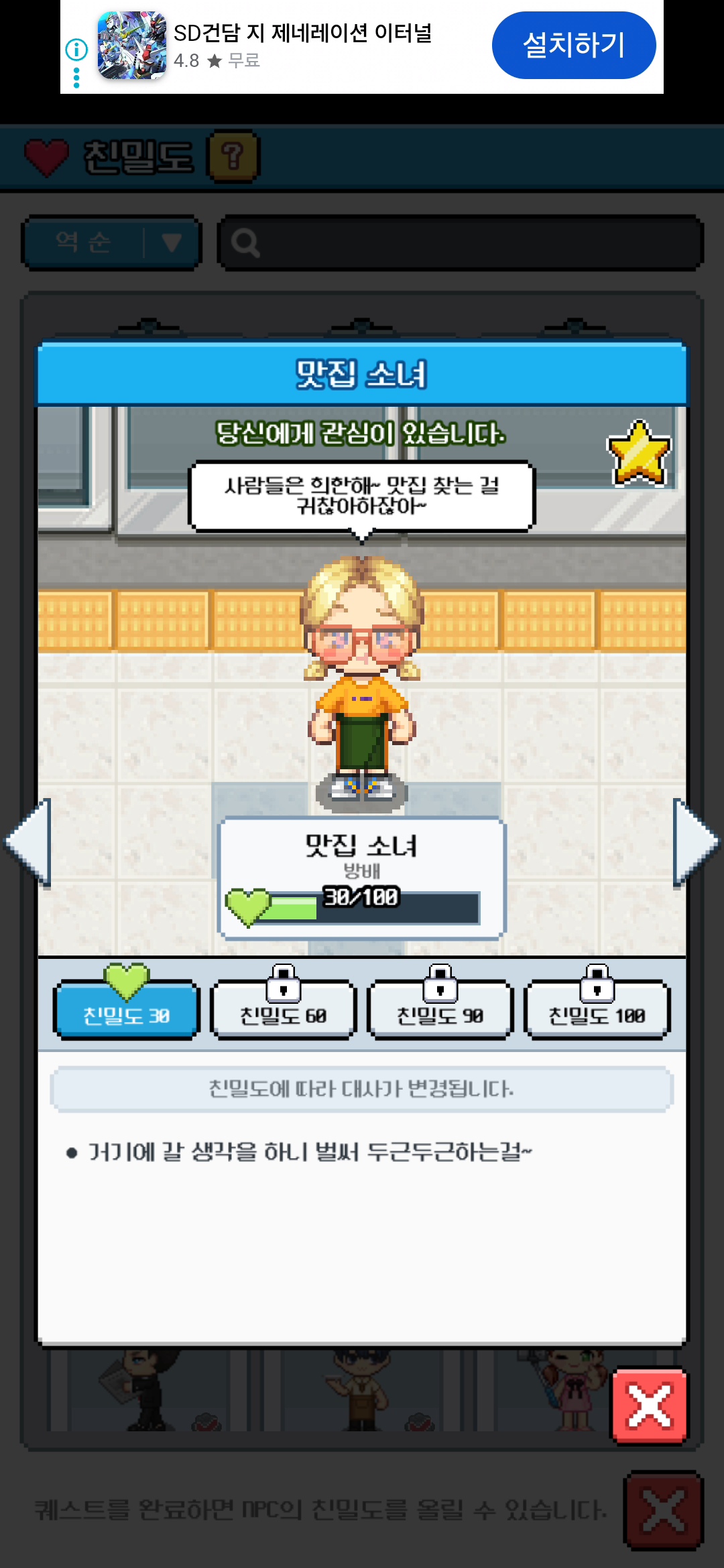Select the 친밀도 30 tab

click(127, 1010)
